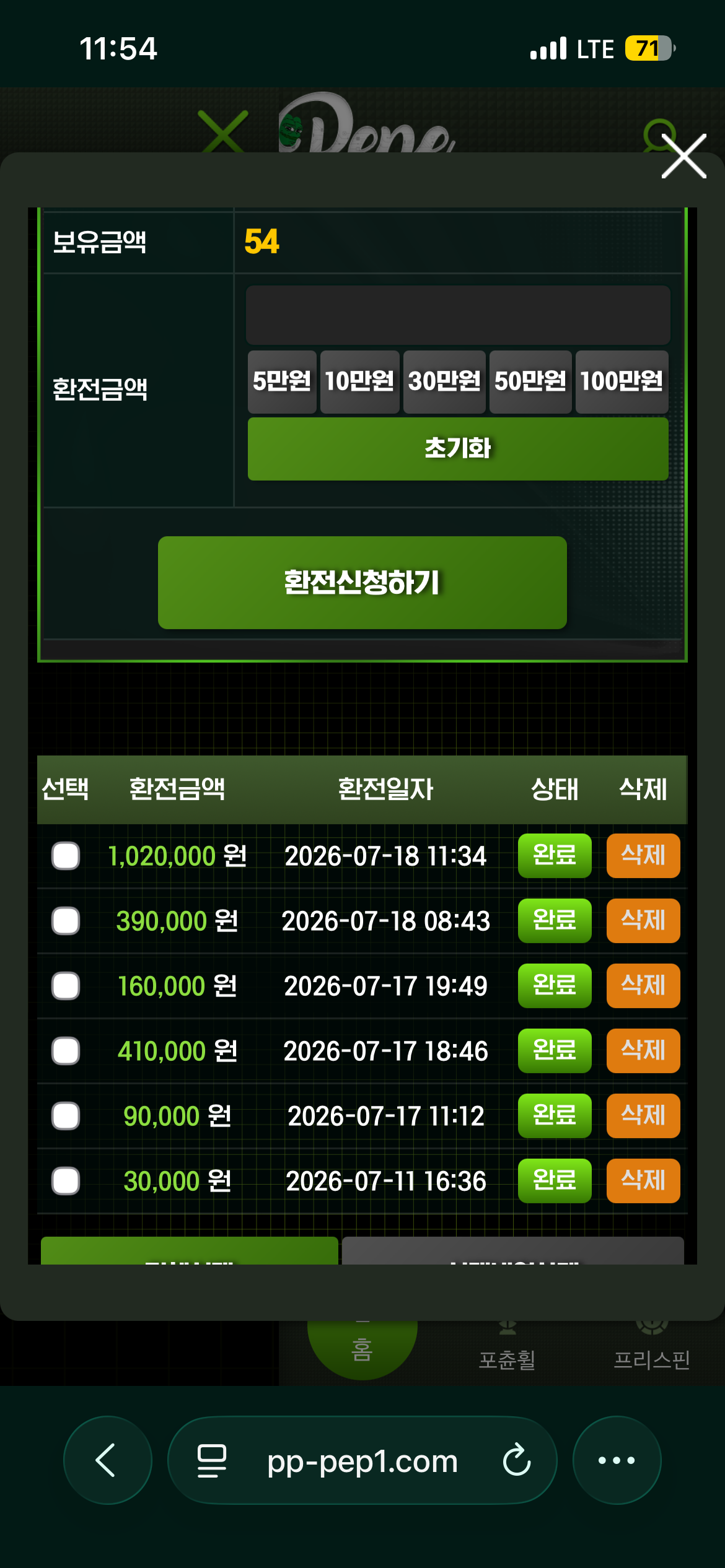Tick the 160,000 원 row checkbox
Image resolution: width=725 pixels, height=1568 pixels.
click(x=66, y=986)
